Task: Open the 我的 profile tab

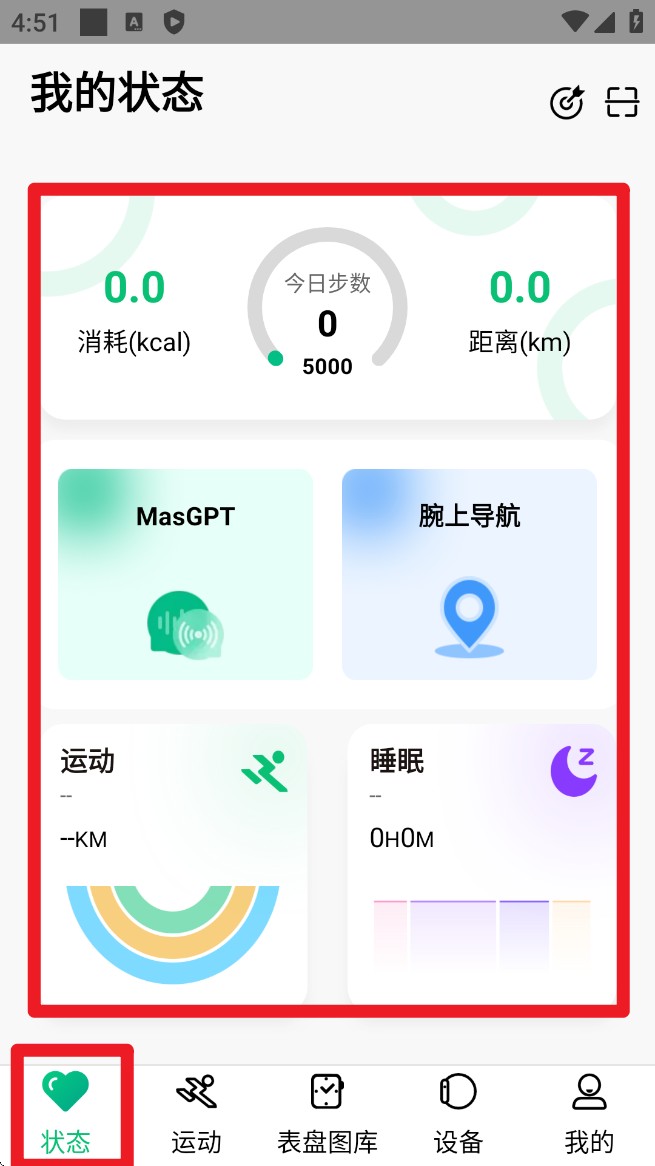Action: click(589, 1114)
